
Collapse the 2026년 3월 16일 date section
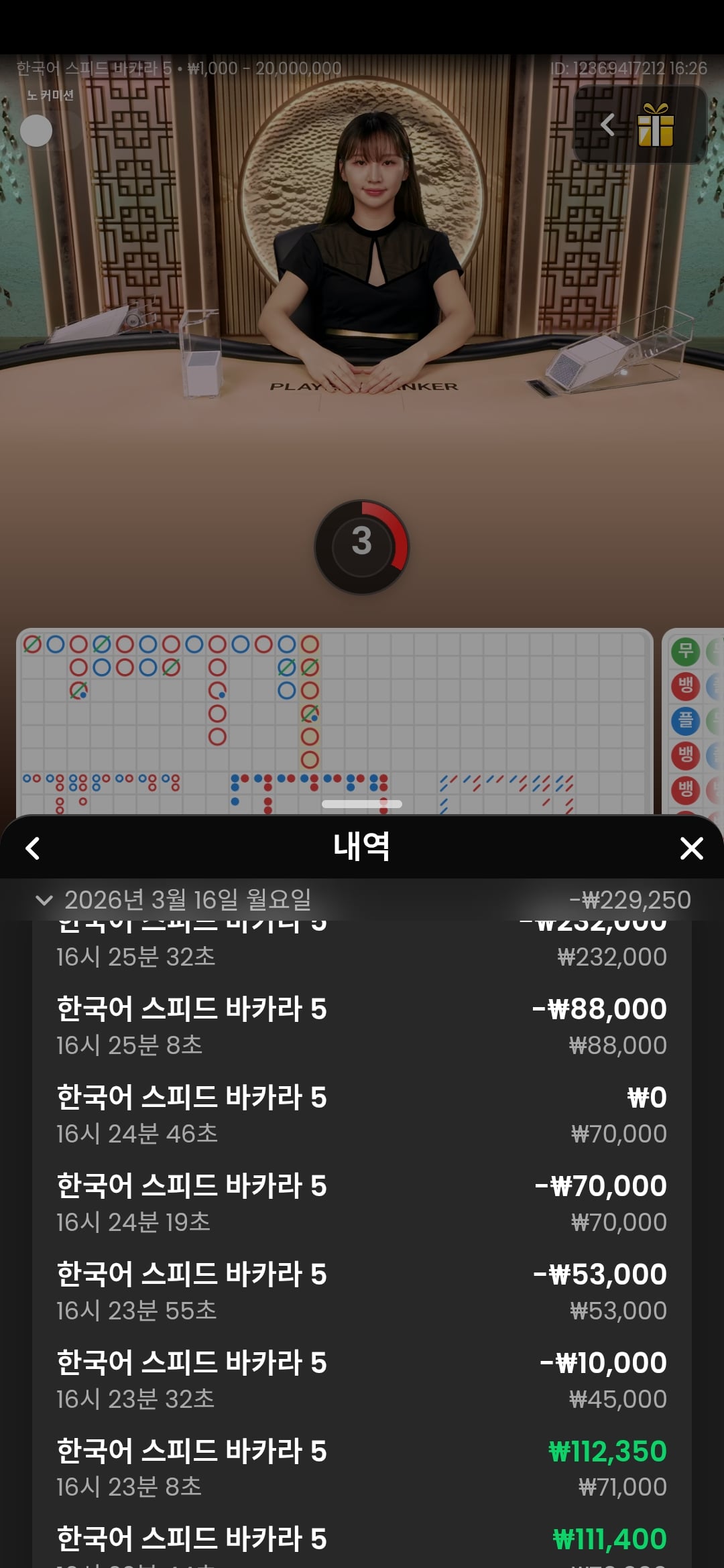point(44,900)
